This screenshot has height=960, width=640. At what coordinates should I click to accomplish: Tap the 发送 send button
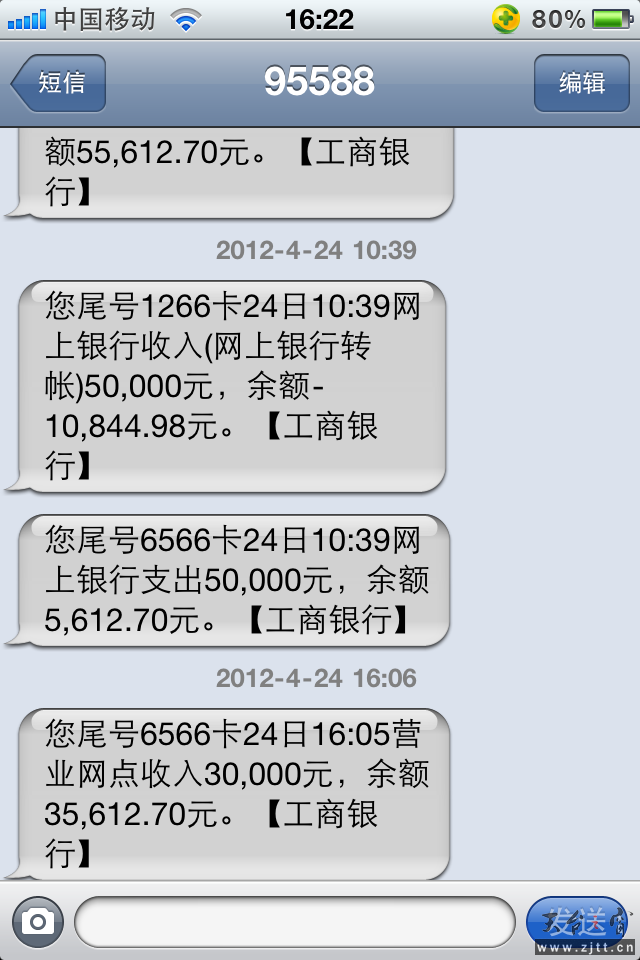(575, 921)
